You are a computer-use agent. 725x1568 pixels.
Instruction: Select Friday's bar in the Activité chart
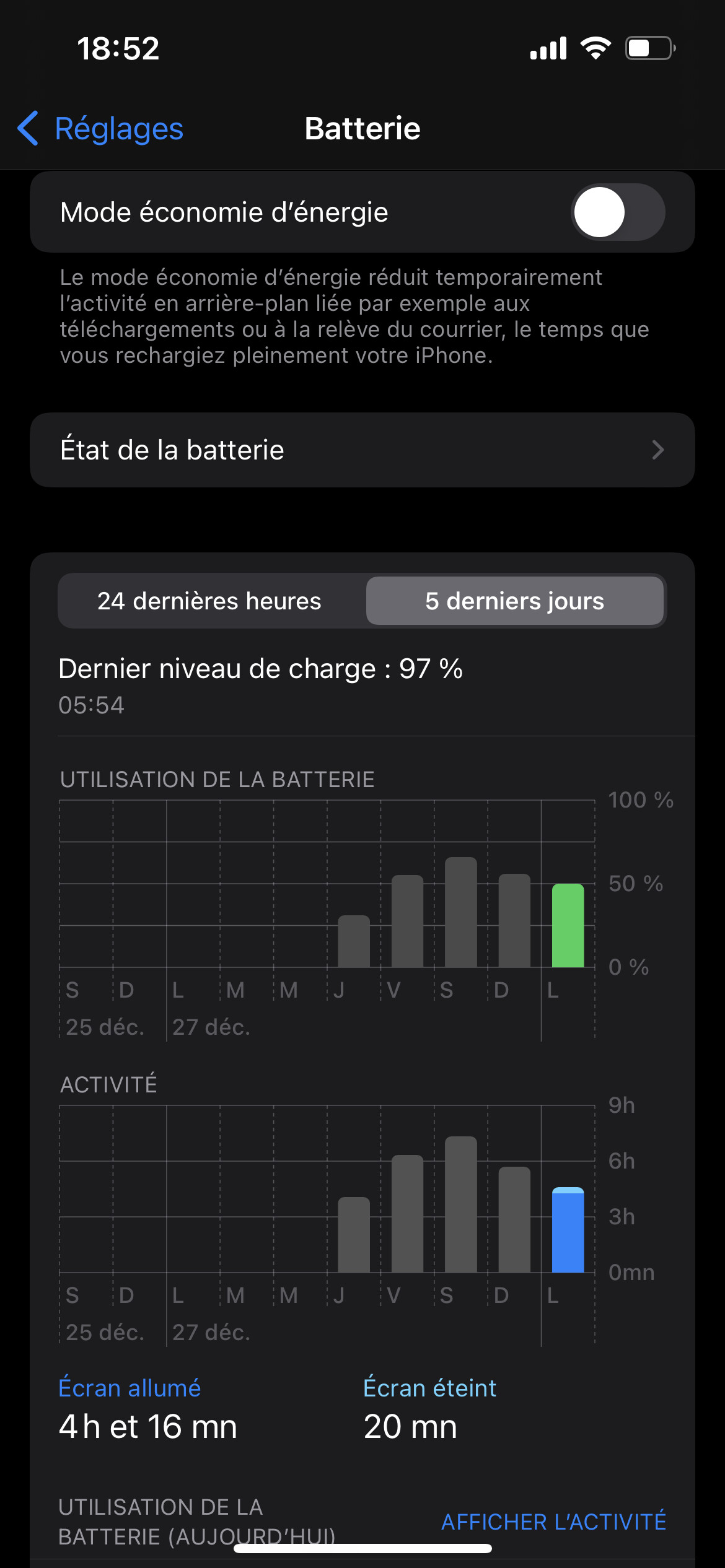click(x=407, y=1214)
